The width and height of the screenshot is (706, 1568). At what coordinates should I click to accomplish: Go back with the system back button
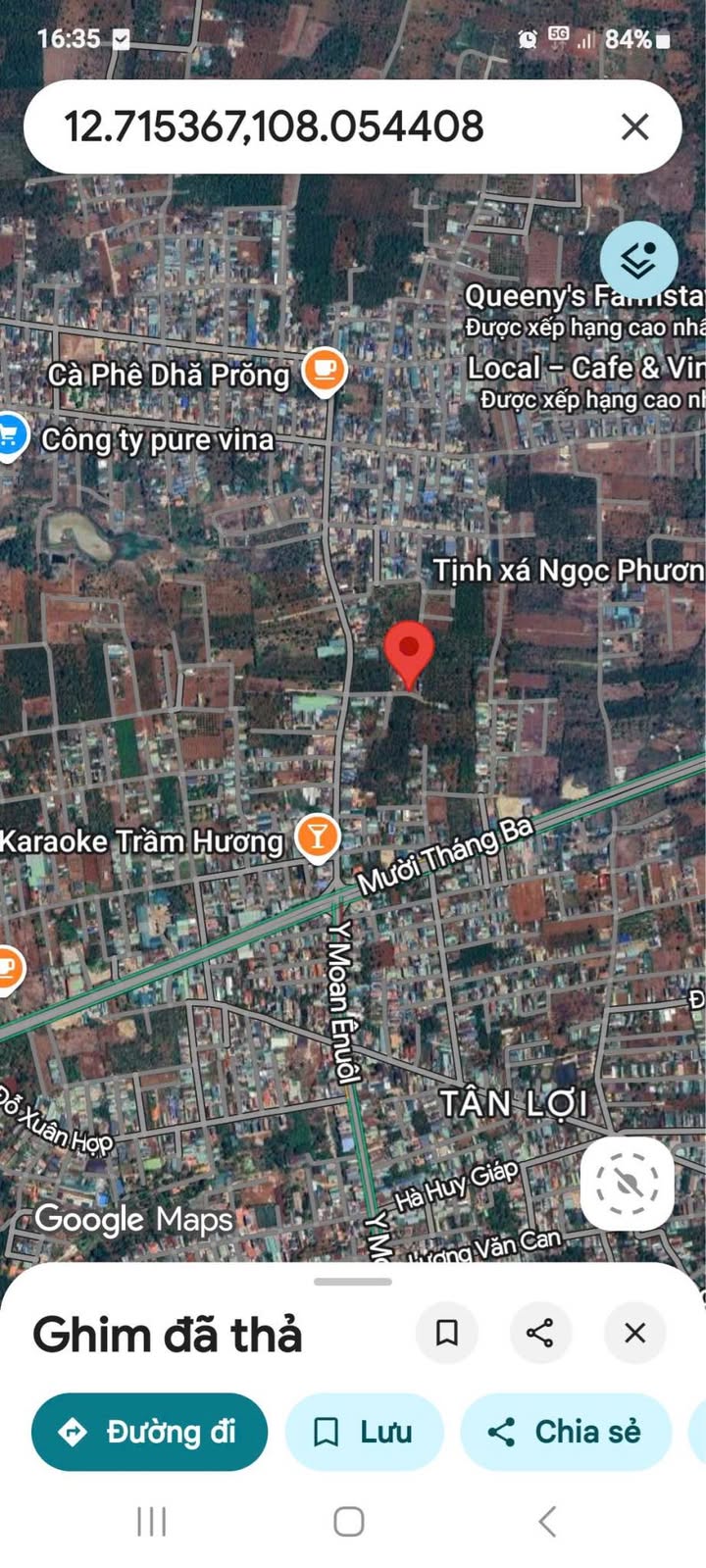click(x=547, y=1521)
